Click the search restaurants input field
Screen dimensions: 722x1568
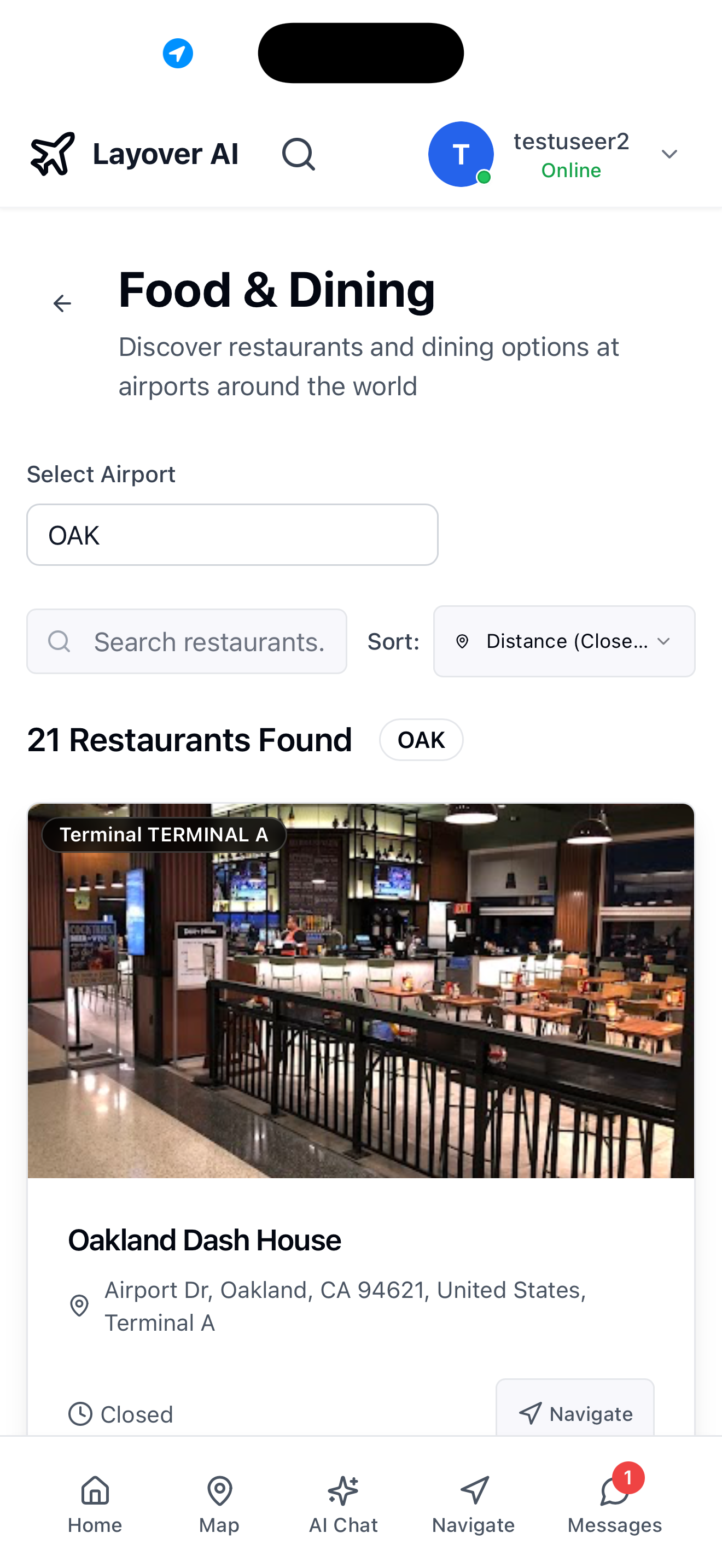187,641
